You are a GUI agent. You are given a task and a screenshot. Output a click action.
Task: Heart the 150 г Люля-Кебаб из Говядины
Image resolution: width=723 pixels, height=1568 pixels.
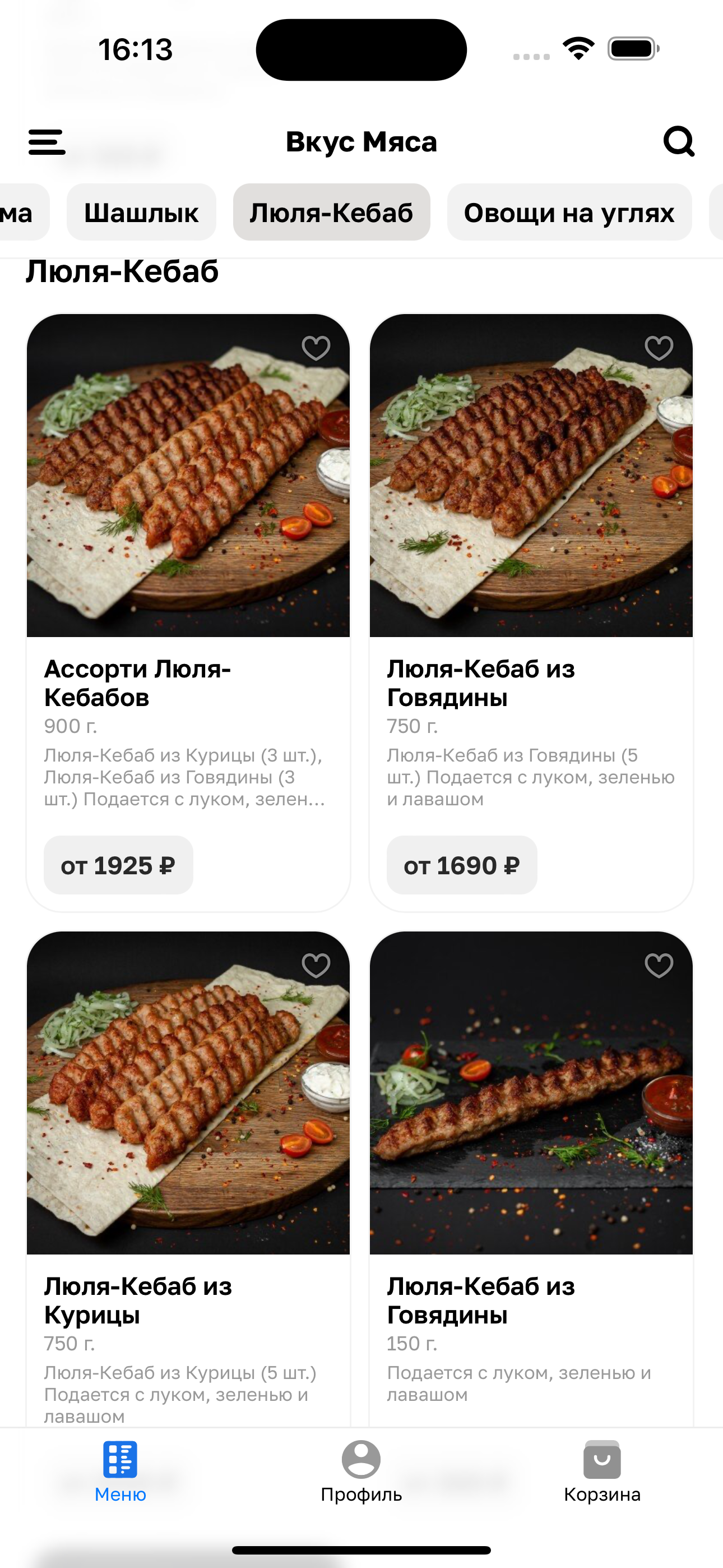659,965
